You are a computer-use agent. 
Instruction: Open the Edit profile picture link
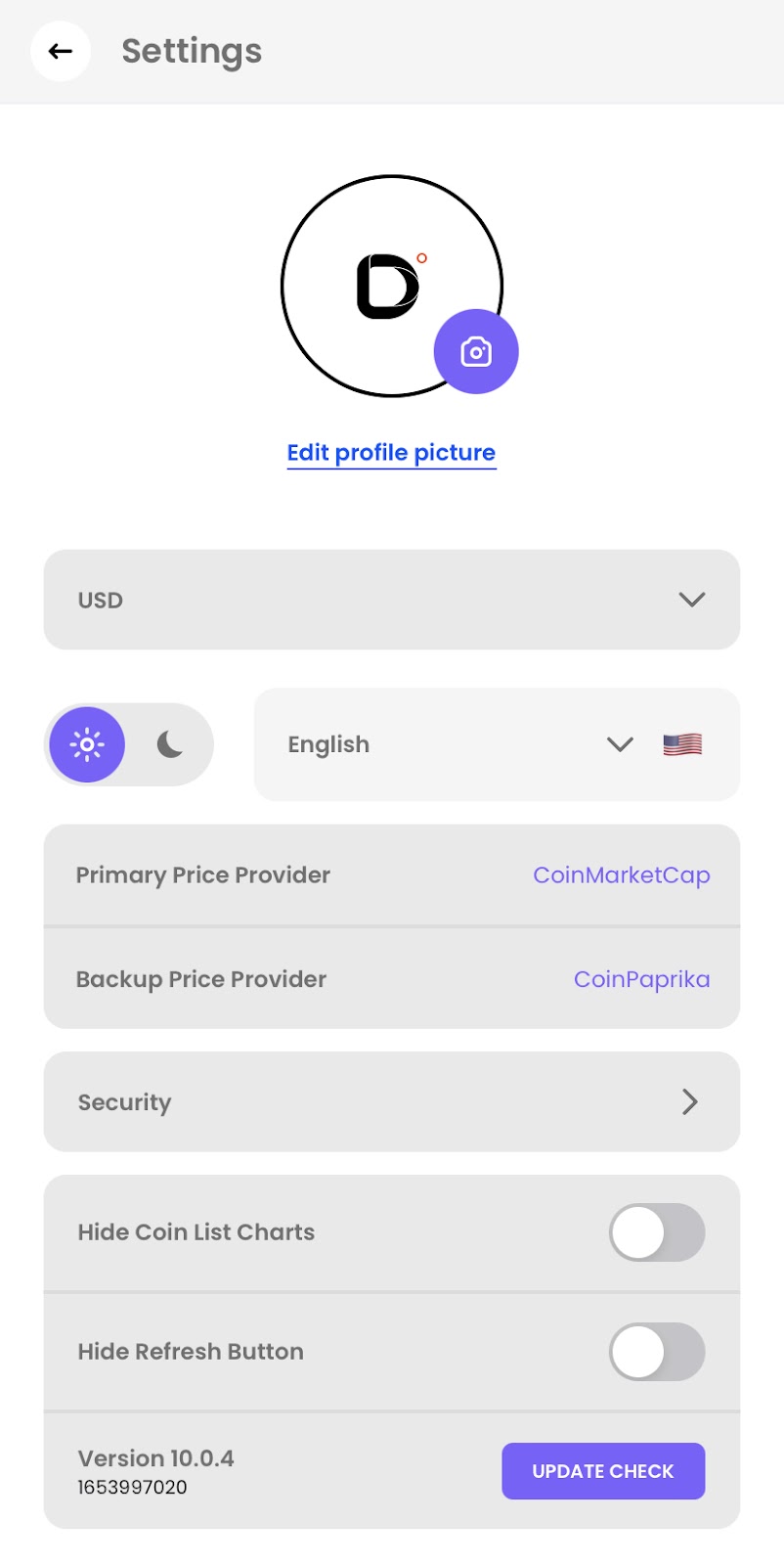[391, 453]
